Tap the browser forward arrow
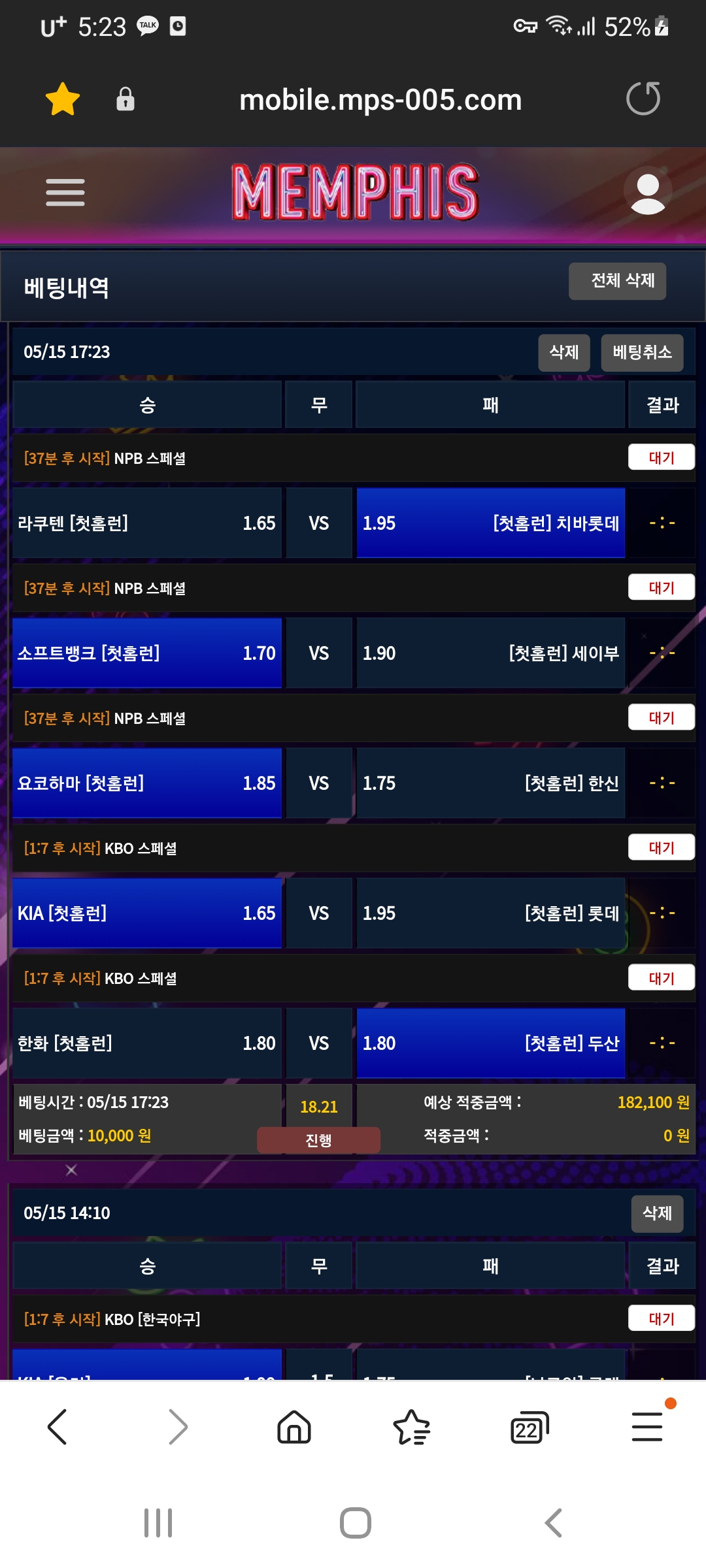 tap(177, 1426)
